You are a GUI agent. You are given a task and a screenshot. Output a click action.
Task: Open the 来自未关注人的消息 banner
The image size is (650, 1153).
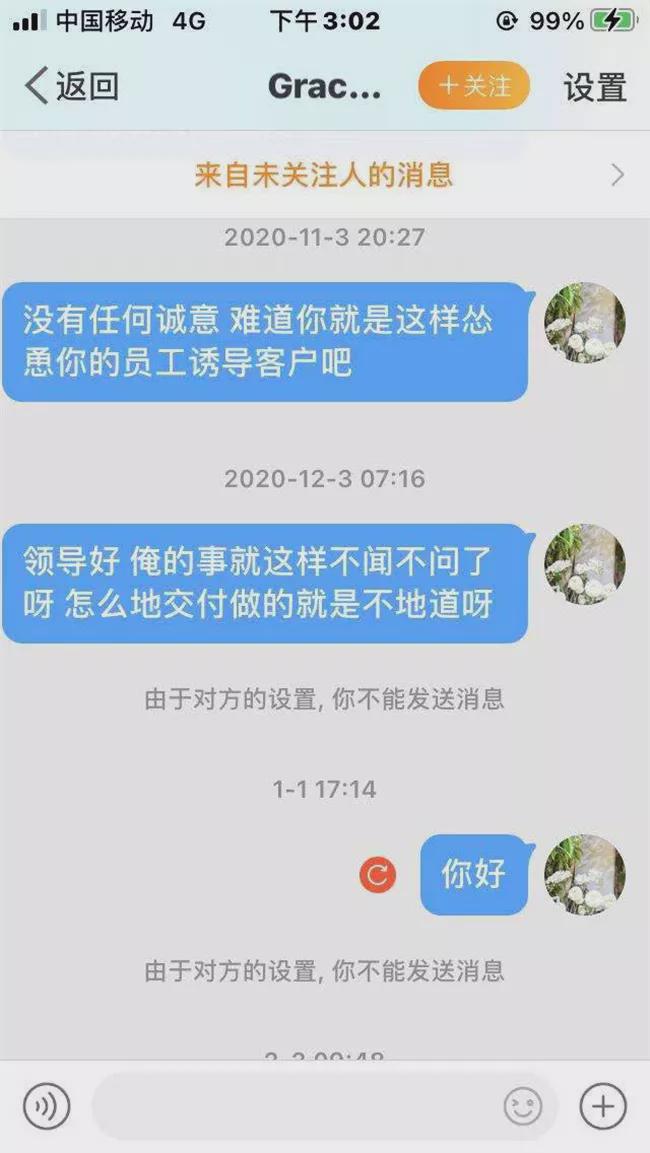point(324,175)
